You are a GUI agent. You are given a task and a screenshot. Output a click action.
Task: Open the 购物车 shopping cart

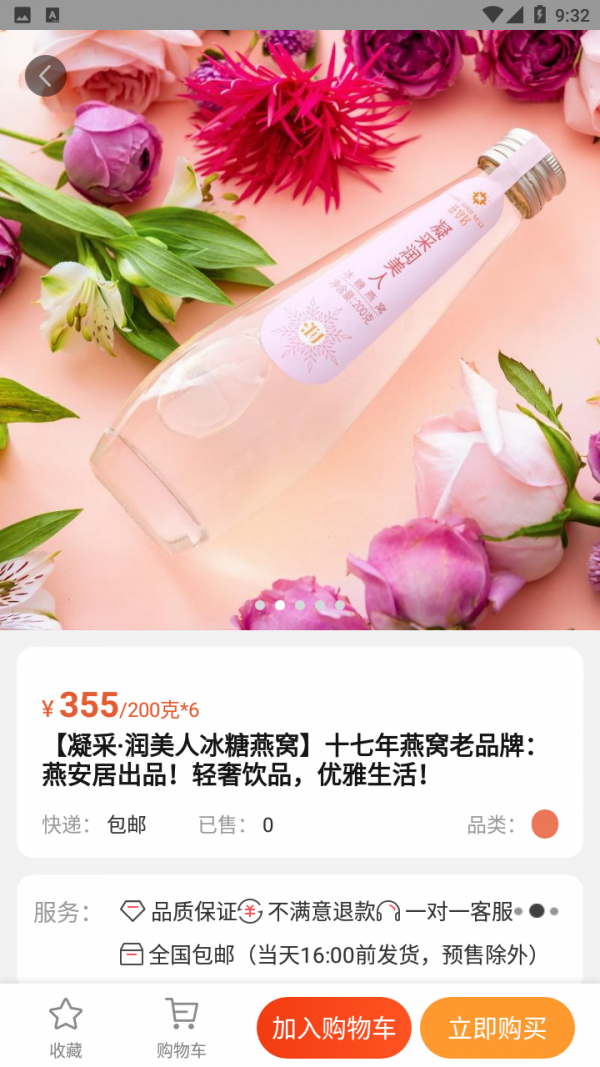181,1028
